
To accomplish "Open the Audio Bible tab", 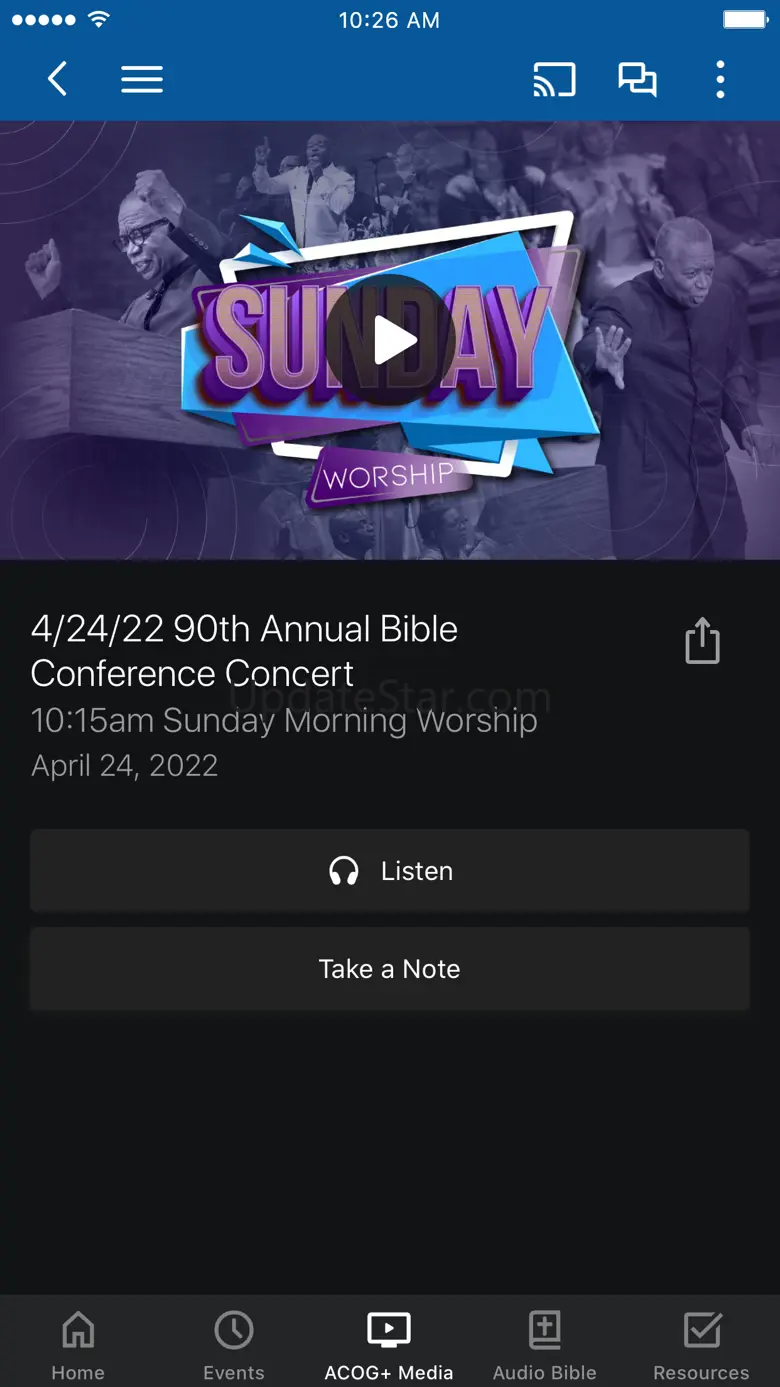I will coord(545,1344).
